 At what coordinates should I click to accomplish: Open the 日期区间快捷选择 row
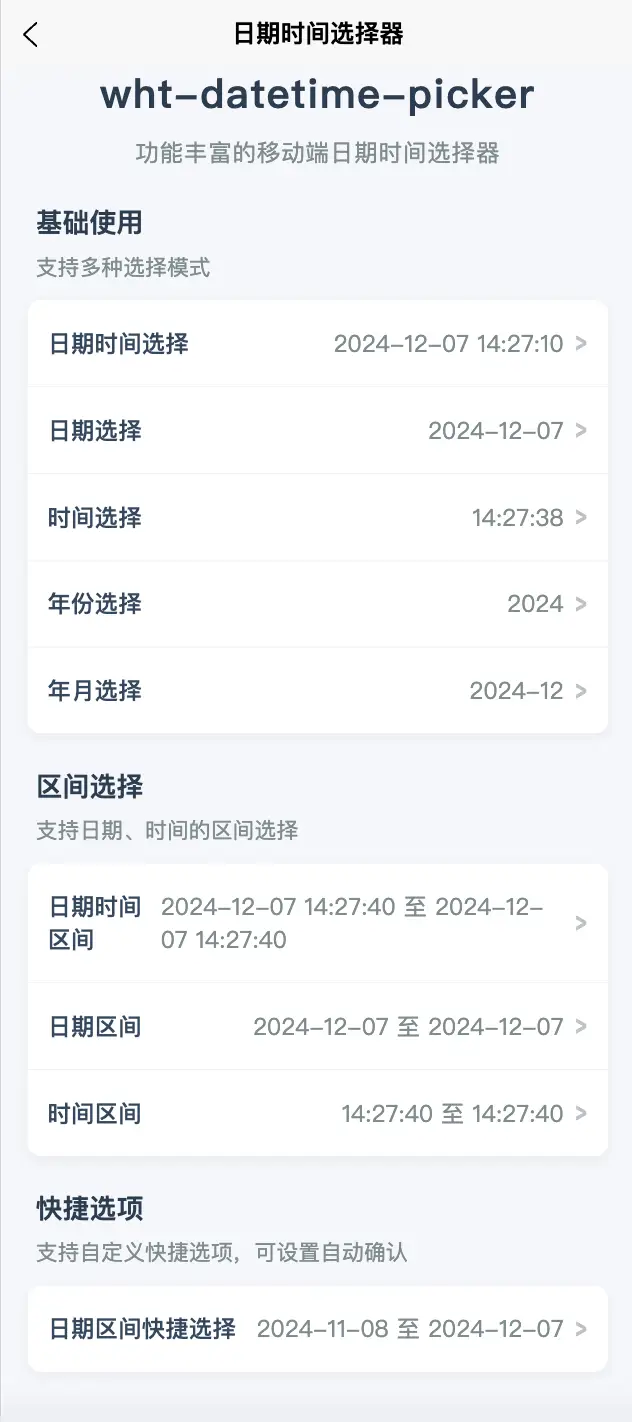[x=317, y=1329]
